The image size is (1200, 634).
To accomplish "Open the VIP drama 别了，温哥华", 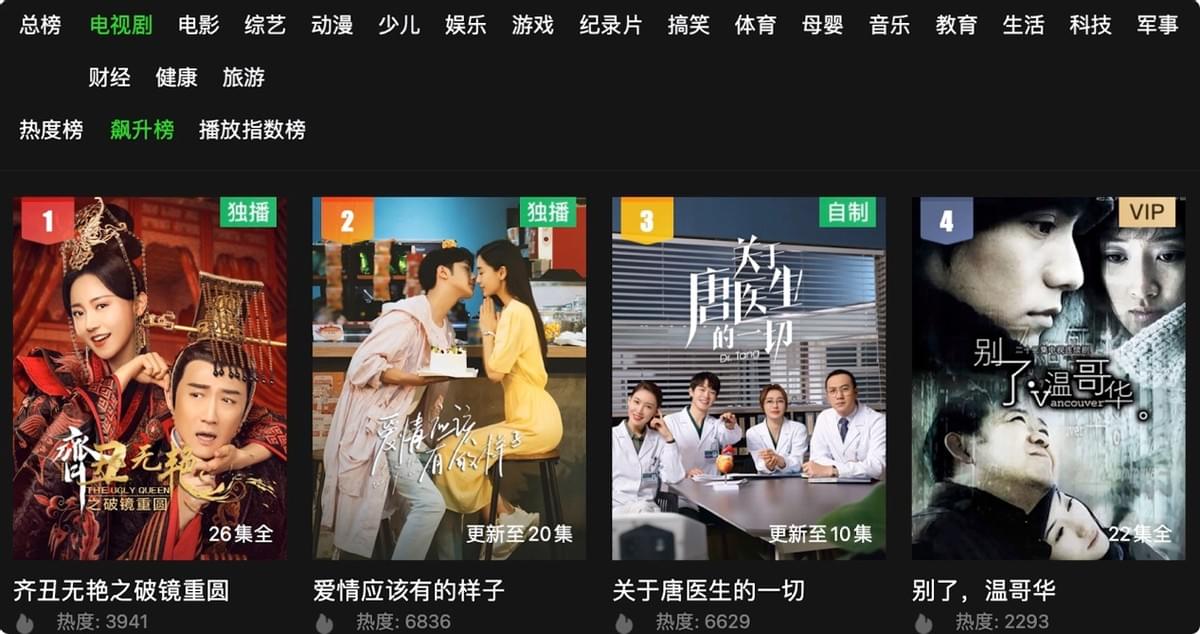I will click(x=1048, y=378).
